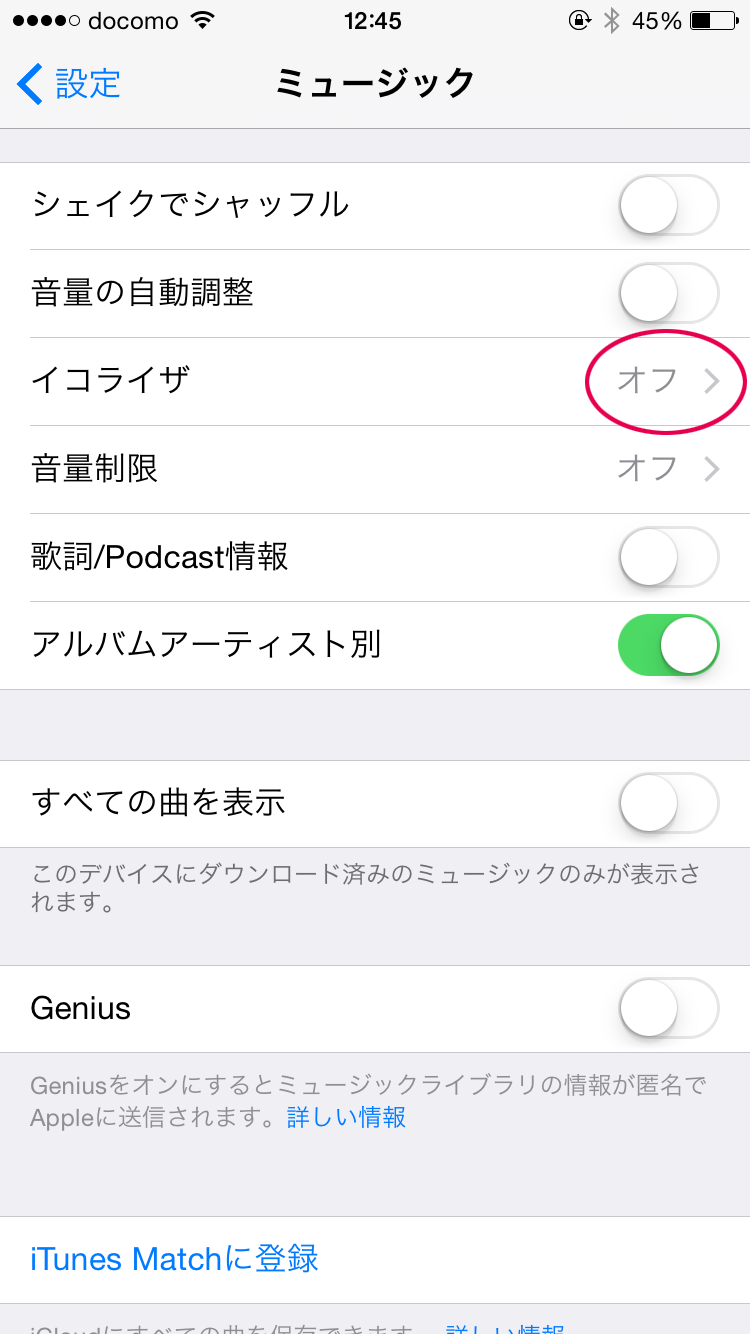Toggle 歌詞/Podcast情報 on
The image size is (750, 1334).
click(669, 557)
